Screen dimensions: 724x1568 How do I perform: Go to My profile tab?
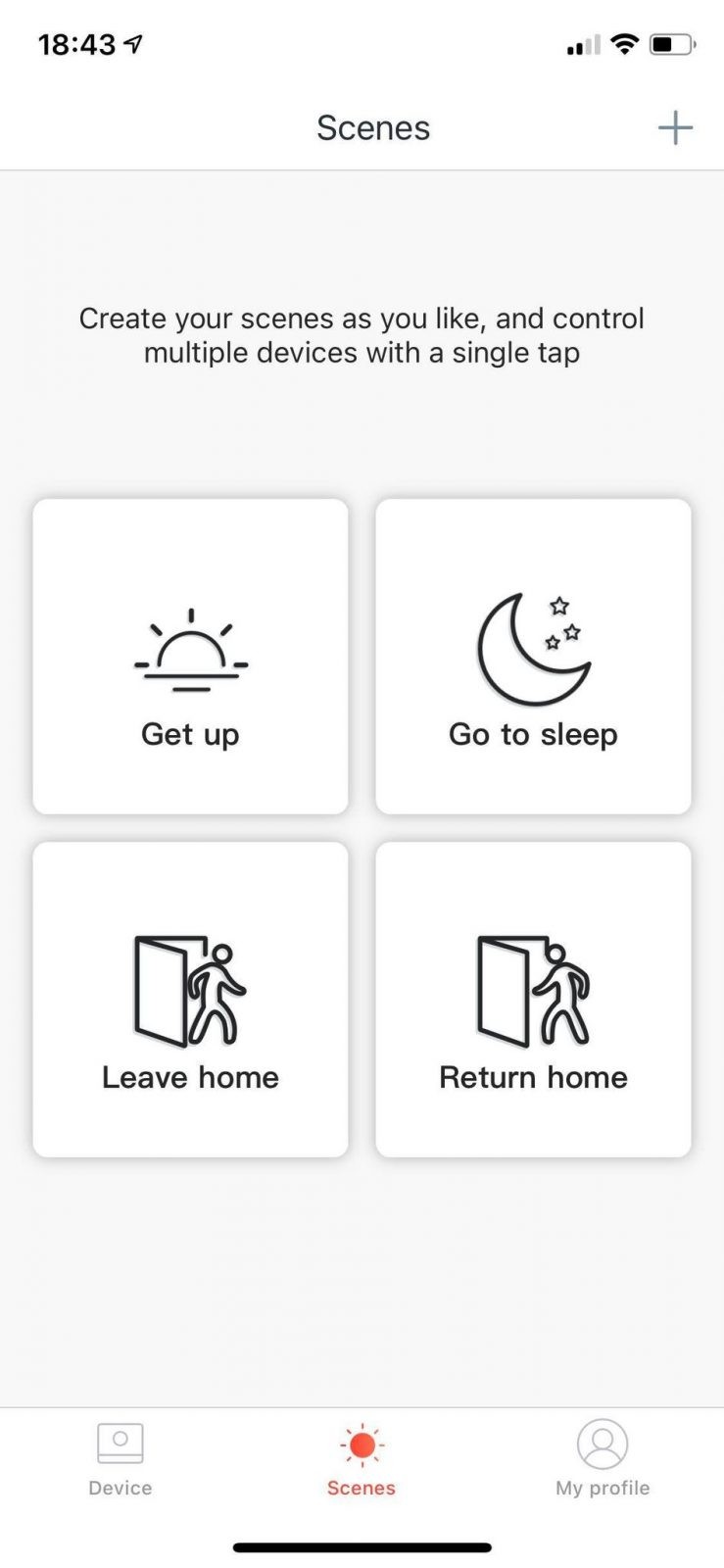pos(603,1459)
